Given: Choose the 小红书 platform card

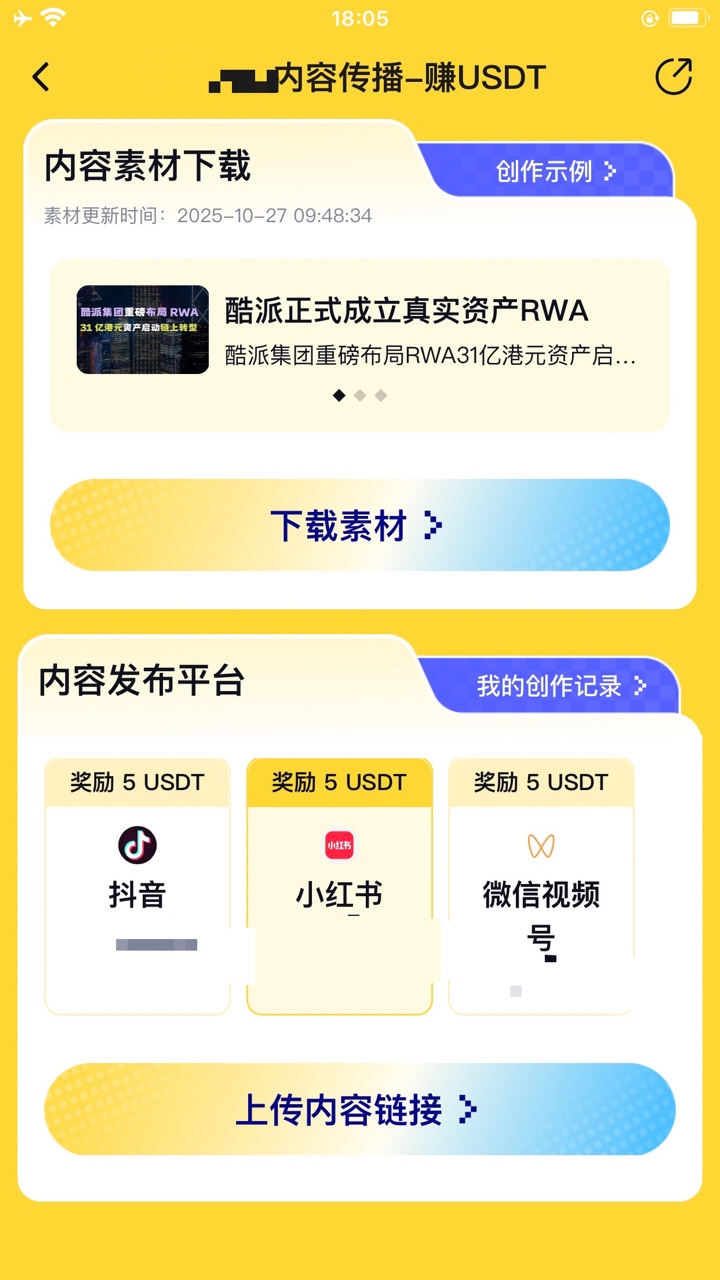Looking at the screenshot, I should tap(339, 885).
